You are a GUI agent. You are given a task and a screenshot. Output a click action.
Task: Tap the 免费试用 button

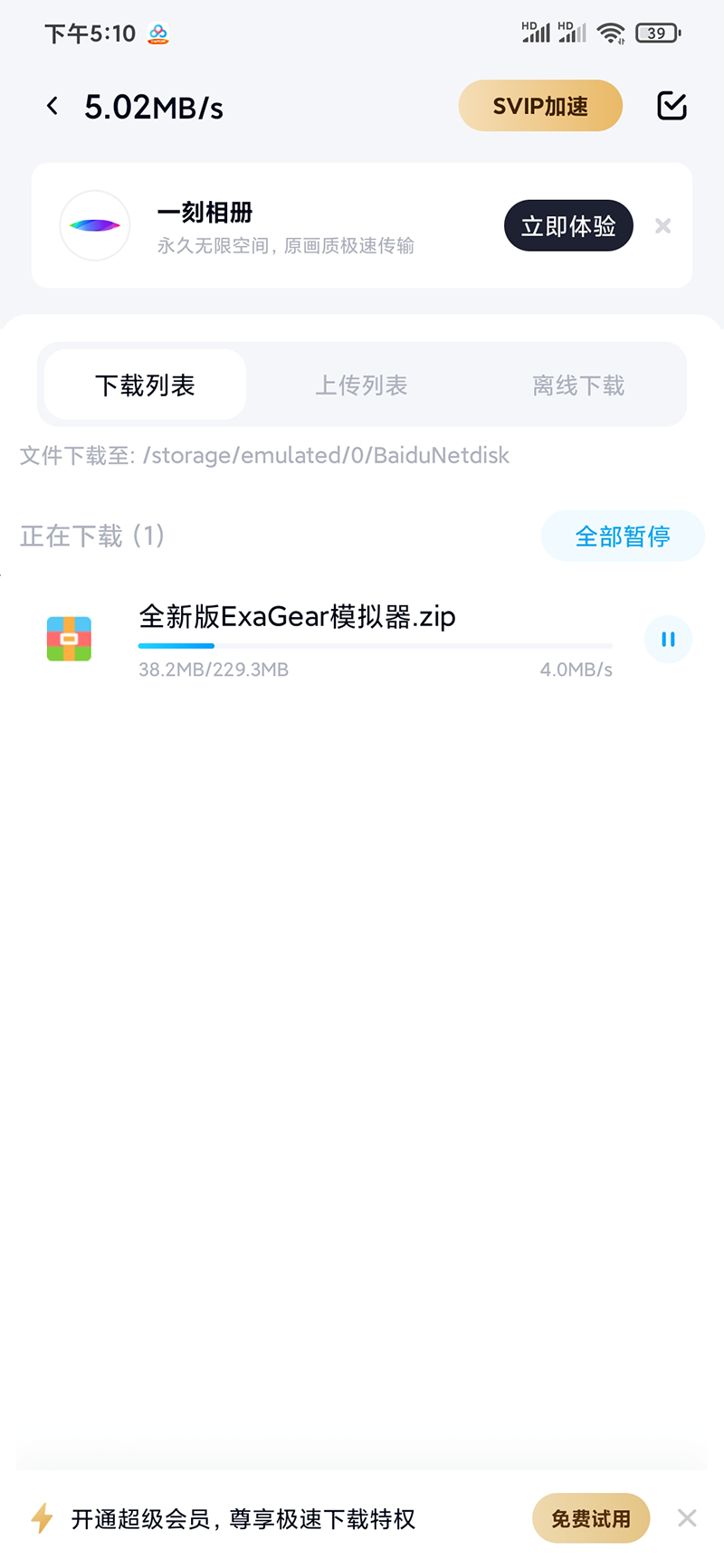coord(590,1518)
